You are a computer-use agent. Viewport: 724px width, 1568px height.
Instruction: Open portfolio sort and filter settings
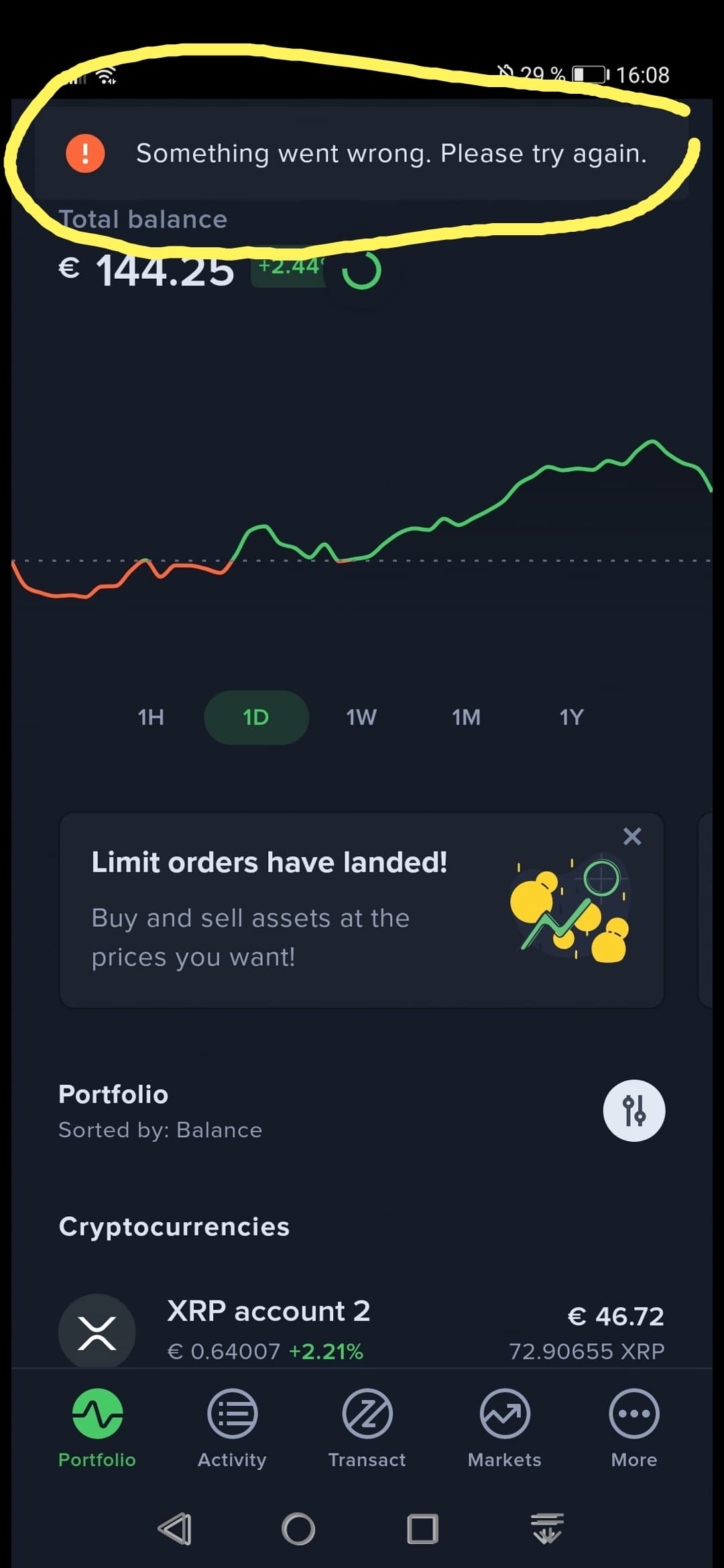(633, 1110)
